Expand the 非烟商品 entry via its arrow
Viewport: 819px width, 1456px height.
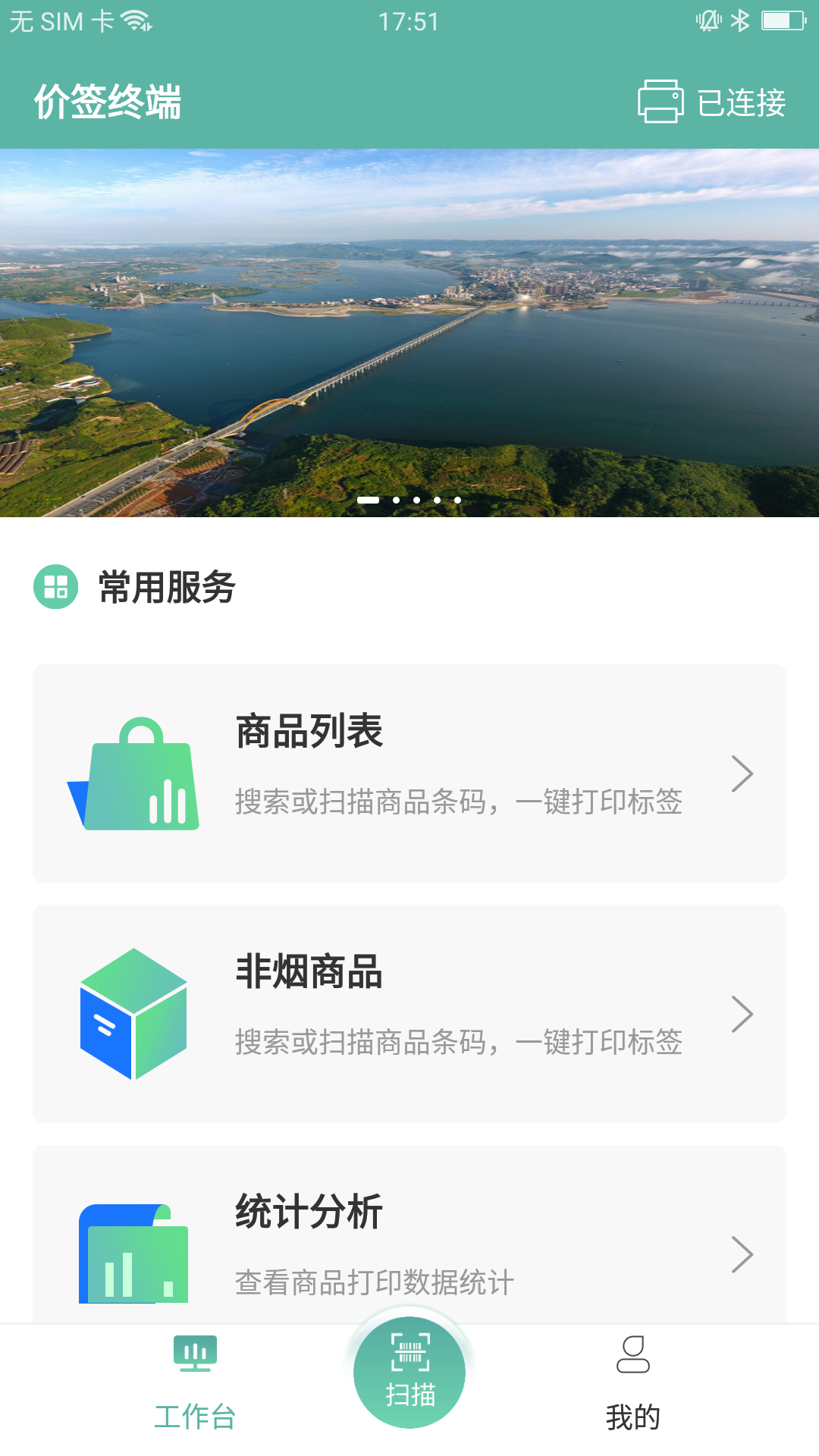tap(742, 1014)
